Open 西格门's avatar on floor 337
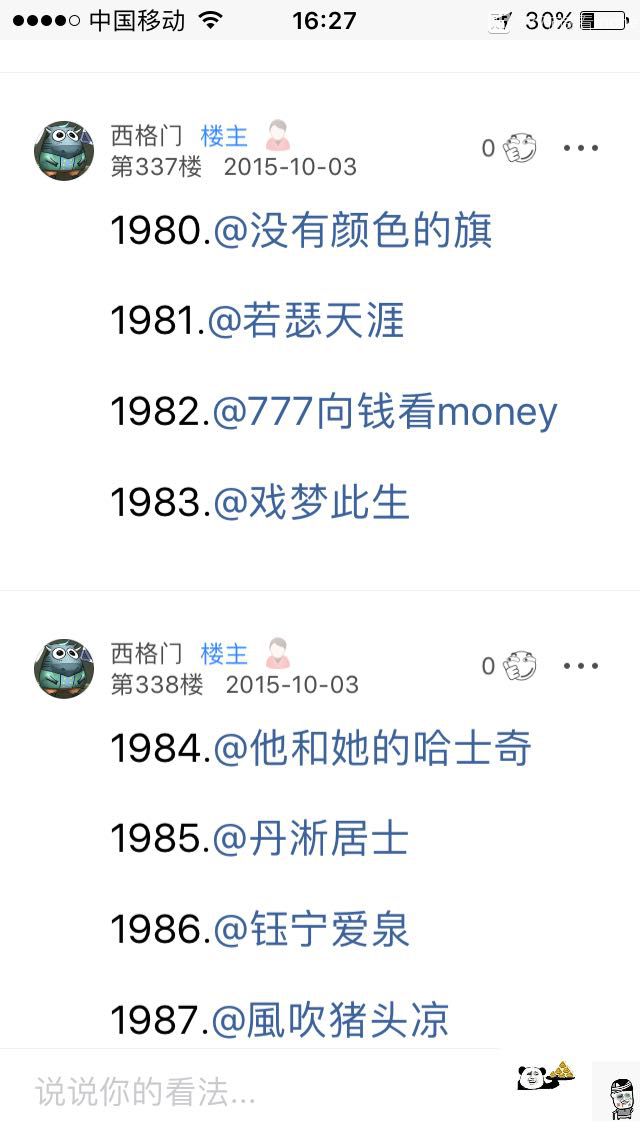 pyautogui.click(x=64, y=151)
